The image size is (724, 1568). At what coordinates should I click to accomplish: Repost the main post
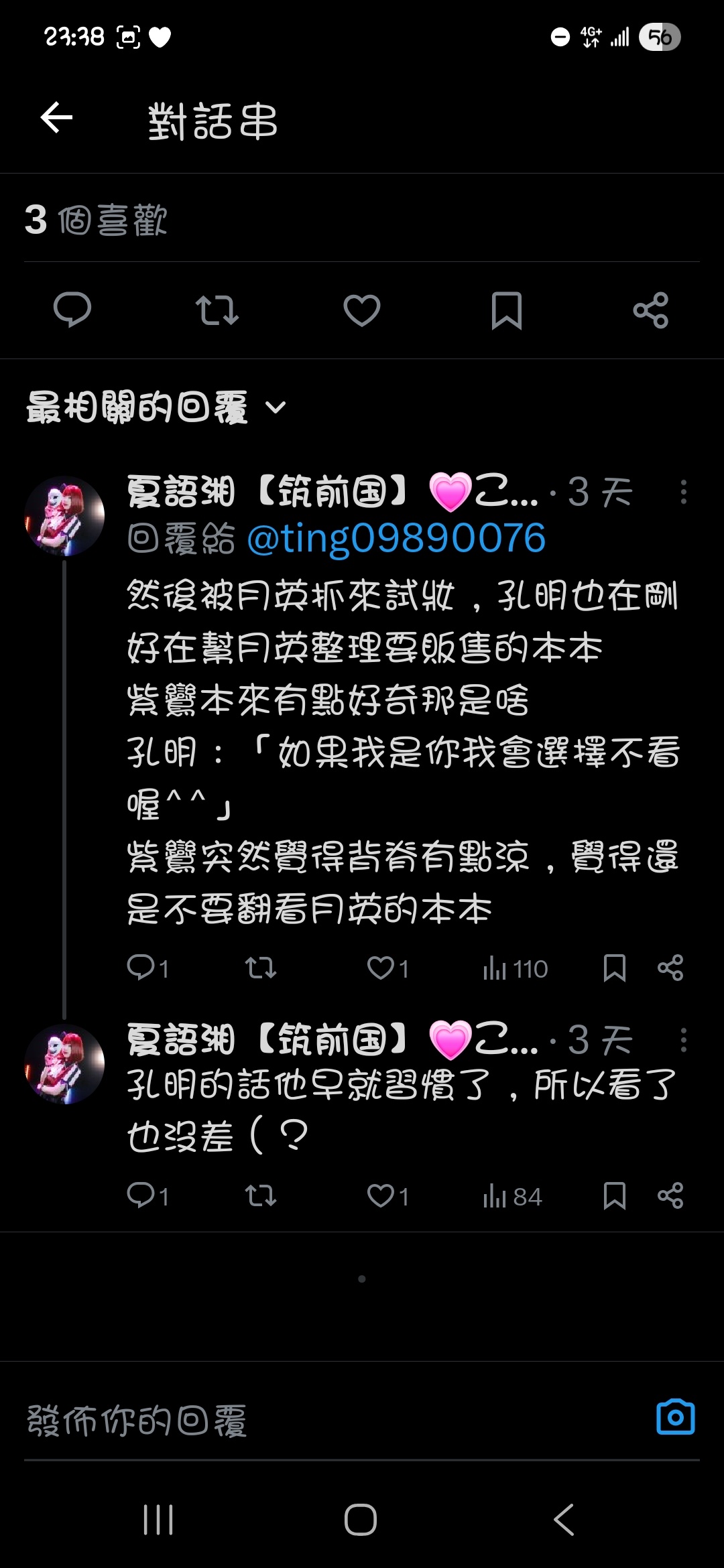tap(217, 310)
